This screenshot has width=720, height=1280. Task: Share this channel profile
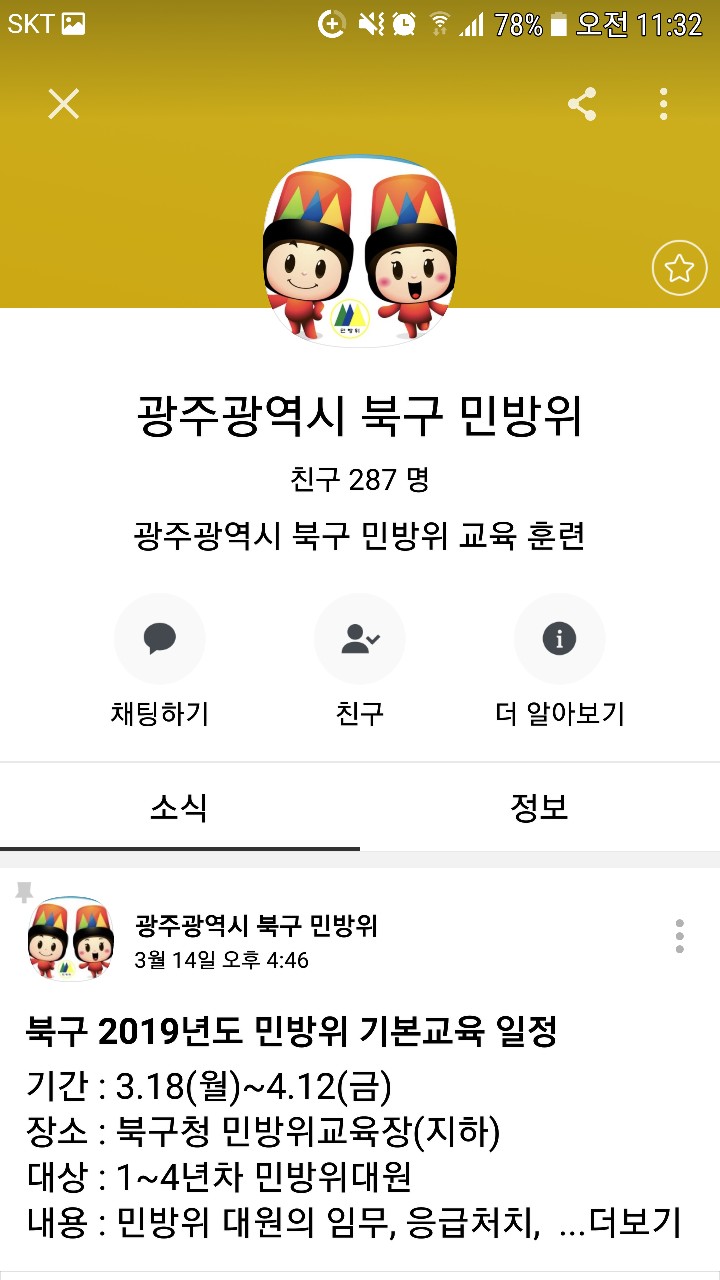pos(582,104)
